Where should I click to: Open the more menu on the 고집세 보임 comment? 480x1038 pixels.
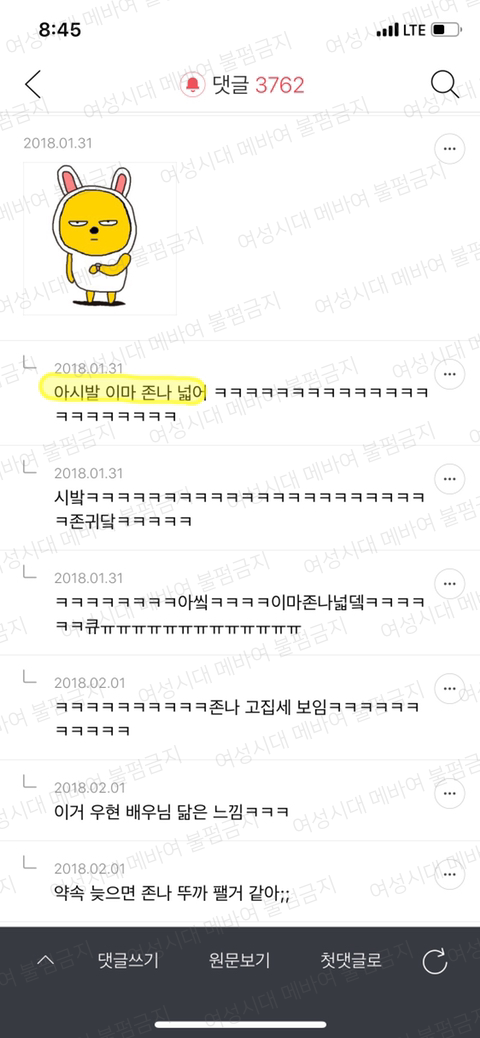450,688
